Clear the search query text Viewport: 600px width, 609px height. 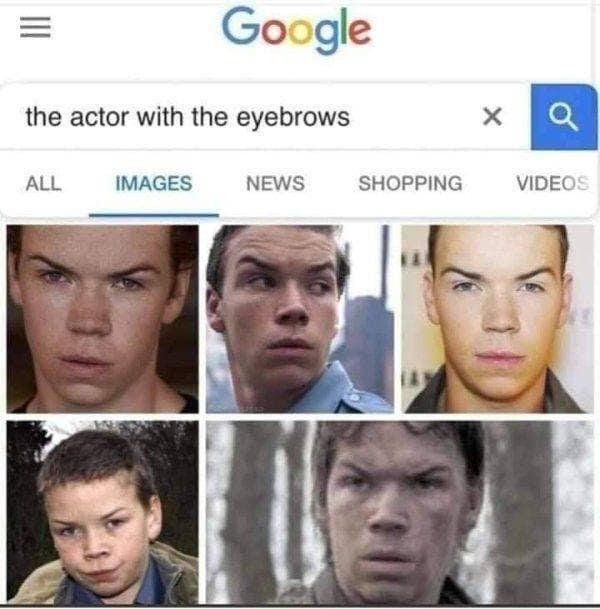point(490,117)
